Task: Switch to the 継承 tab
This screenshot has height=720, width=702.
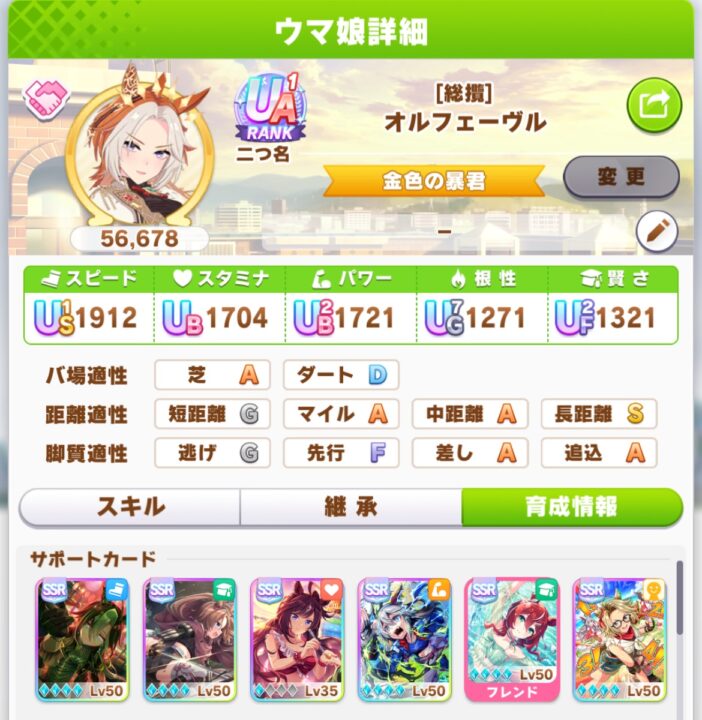Action: 351,507
